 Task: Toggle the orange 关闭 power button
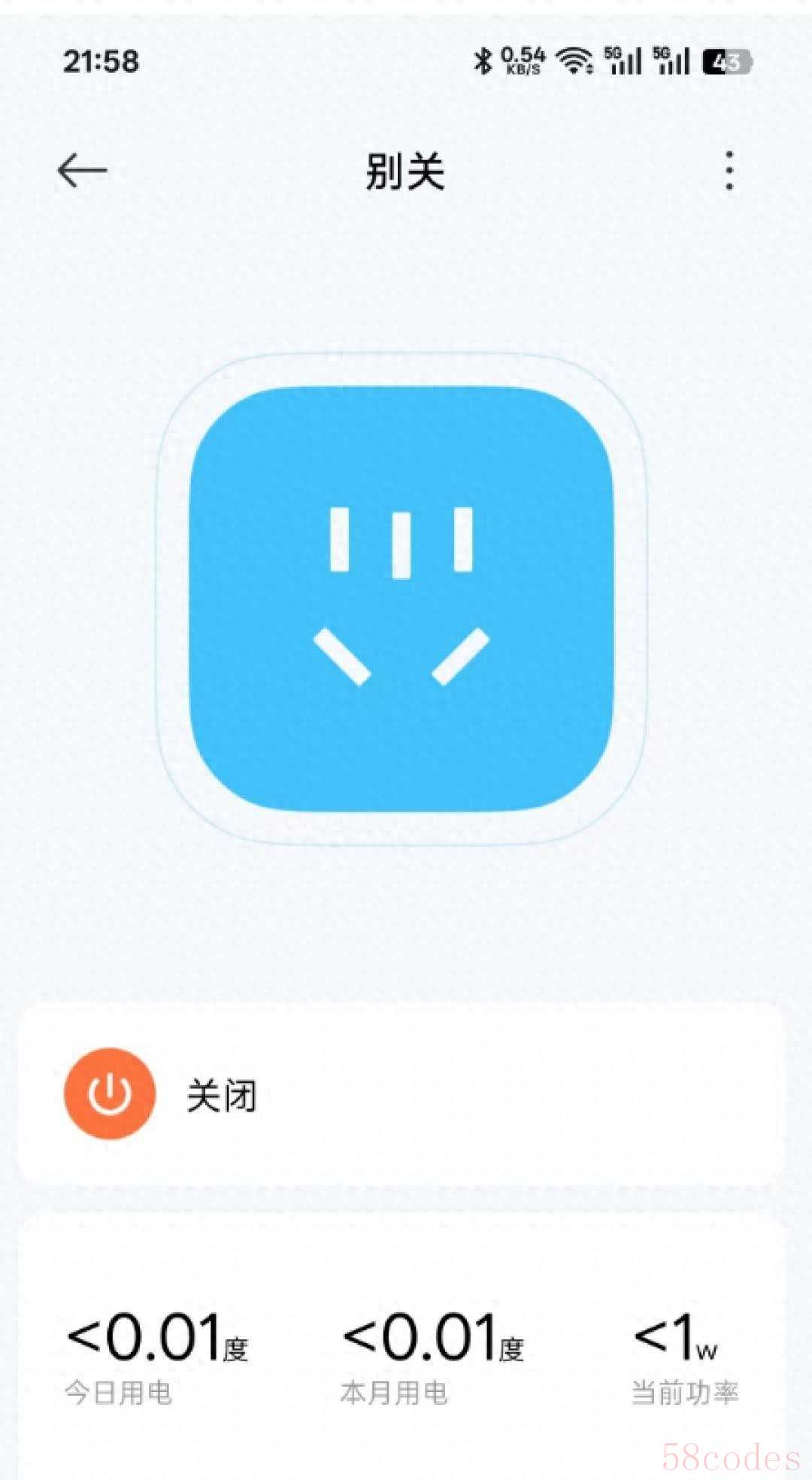coord(110,1093)
